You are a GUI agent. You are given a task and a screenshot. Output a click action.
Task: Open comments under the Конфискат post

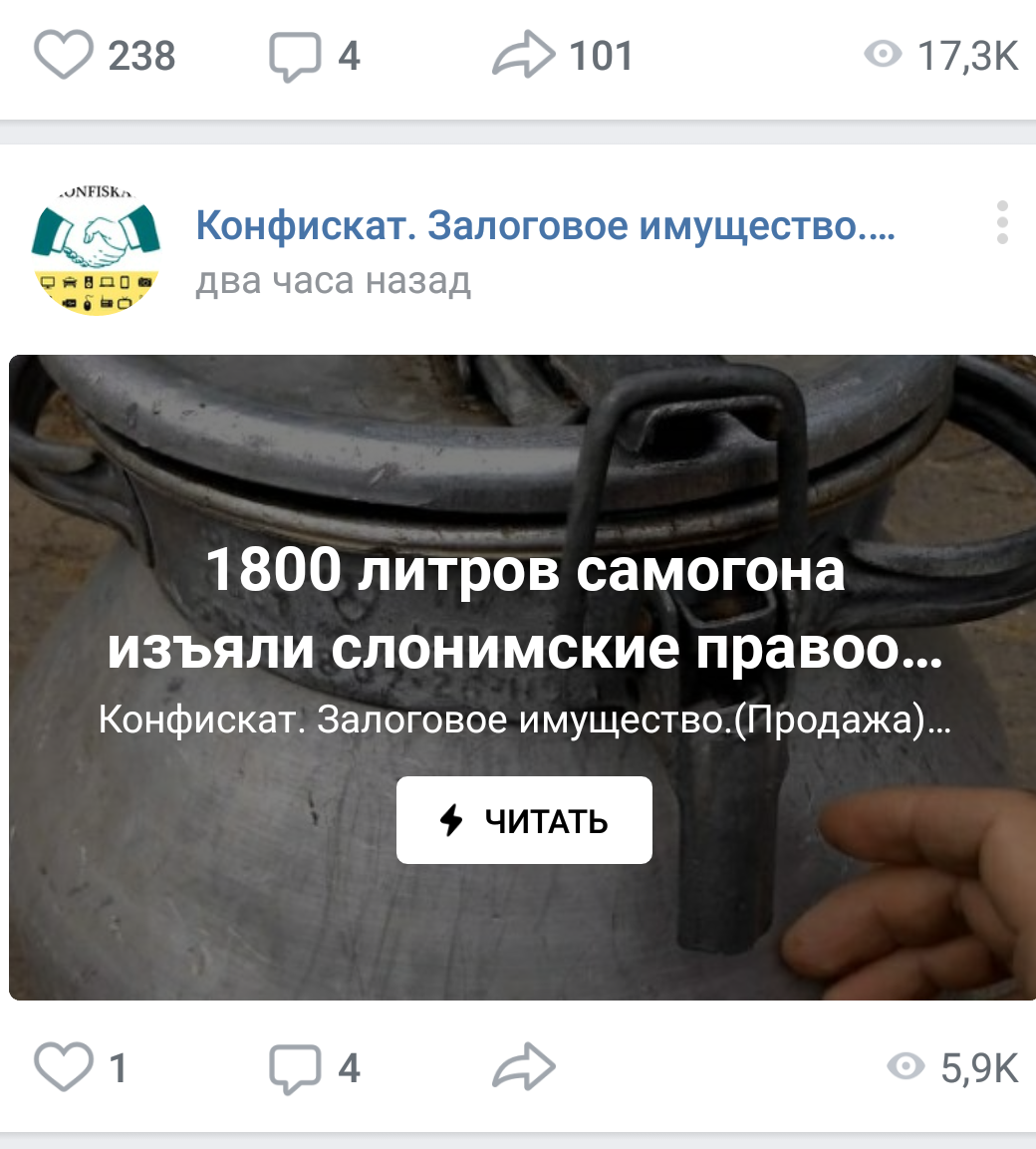pos(295,1069)
